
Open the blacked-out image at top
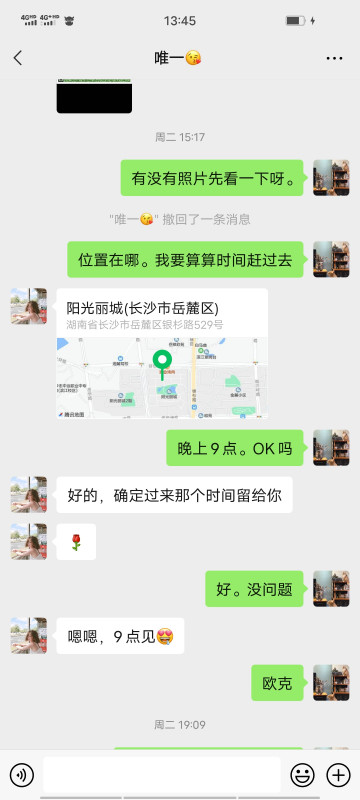pyautogui.click(x=94, y=96)
